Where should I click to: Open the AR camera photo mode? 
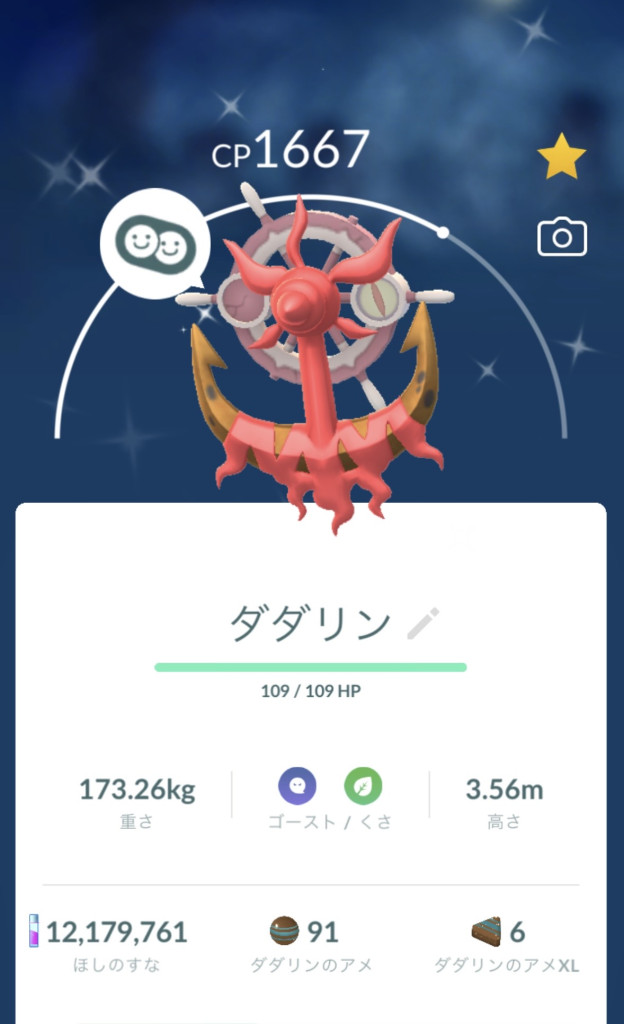point(562,237)
